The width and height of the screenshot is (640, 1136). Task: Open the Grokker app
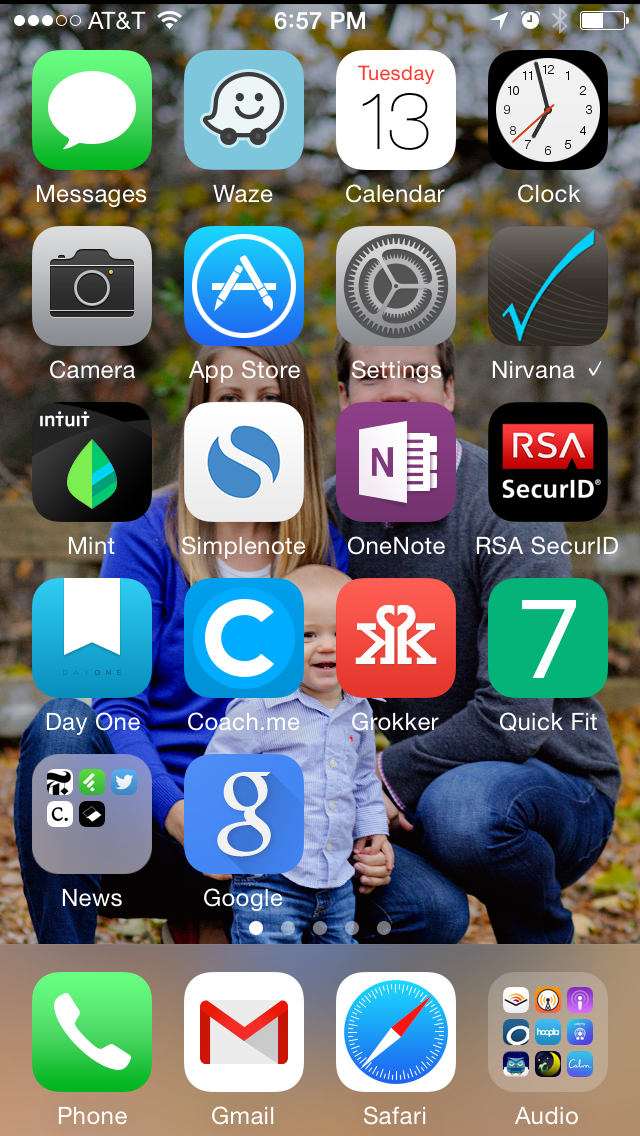(396, 638)
